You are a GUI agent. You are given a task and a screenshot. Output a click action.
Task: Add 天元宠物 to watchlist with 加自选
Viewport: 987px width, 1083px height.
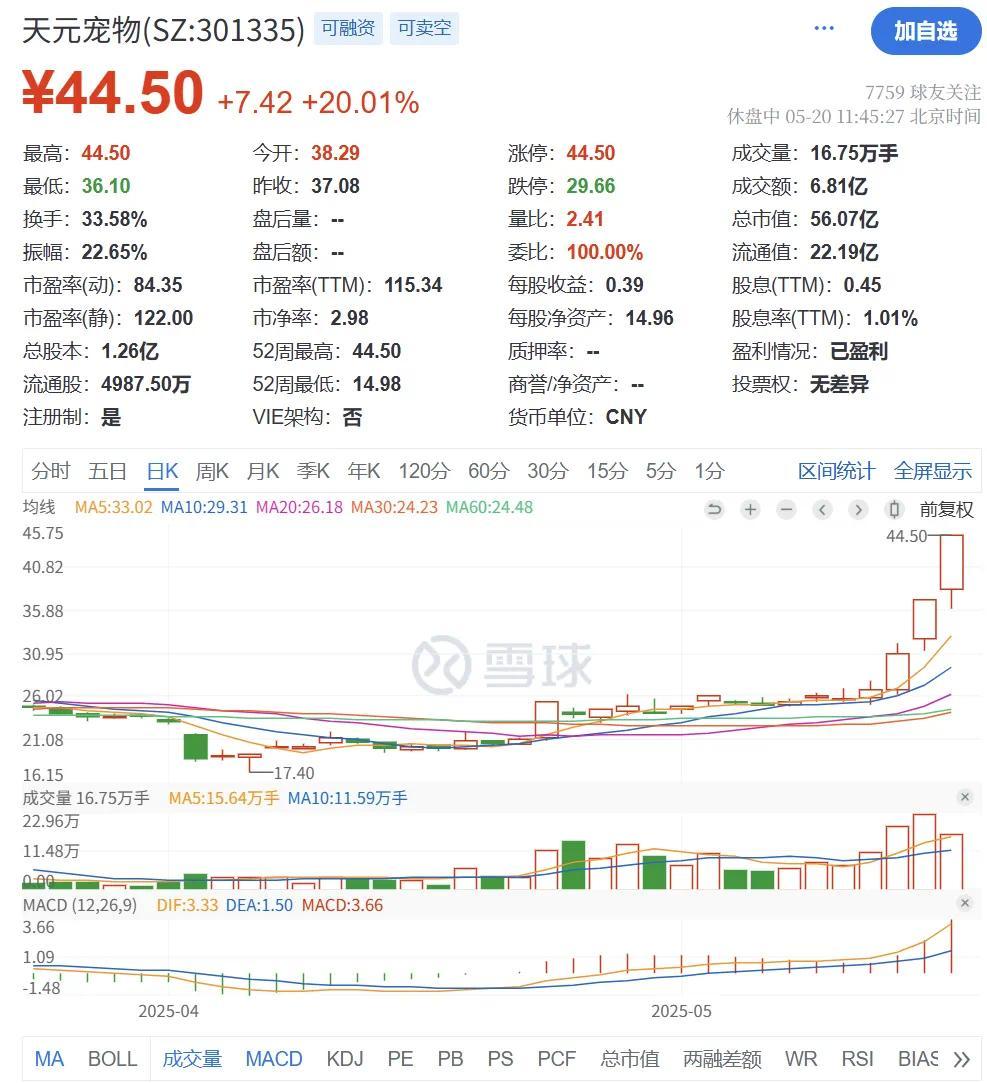coord(925,31)
